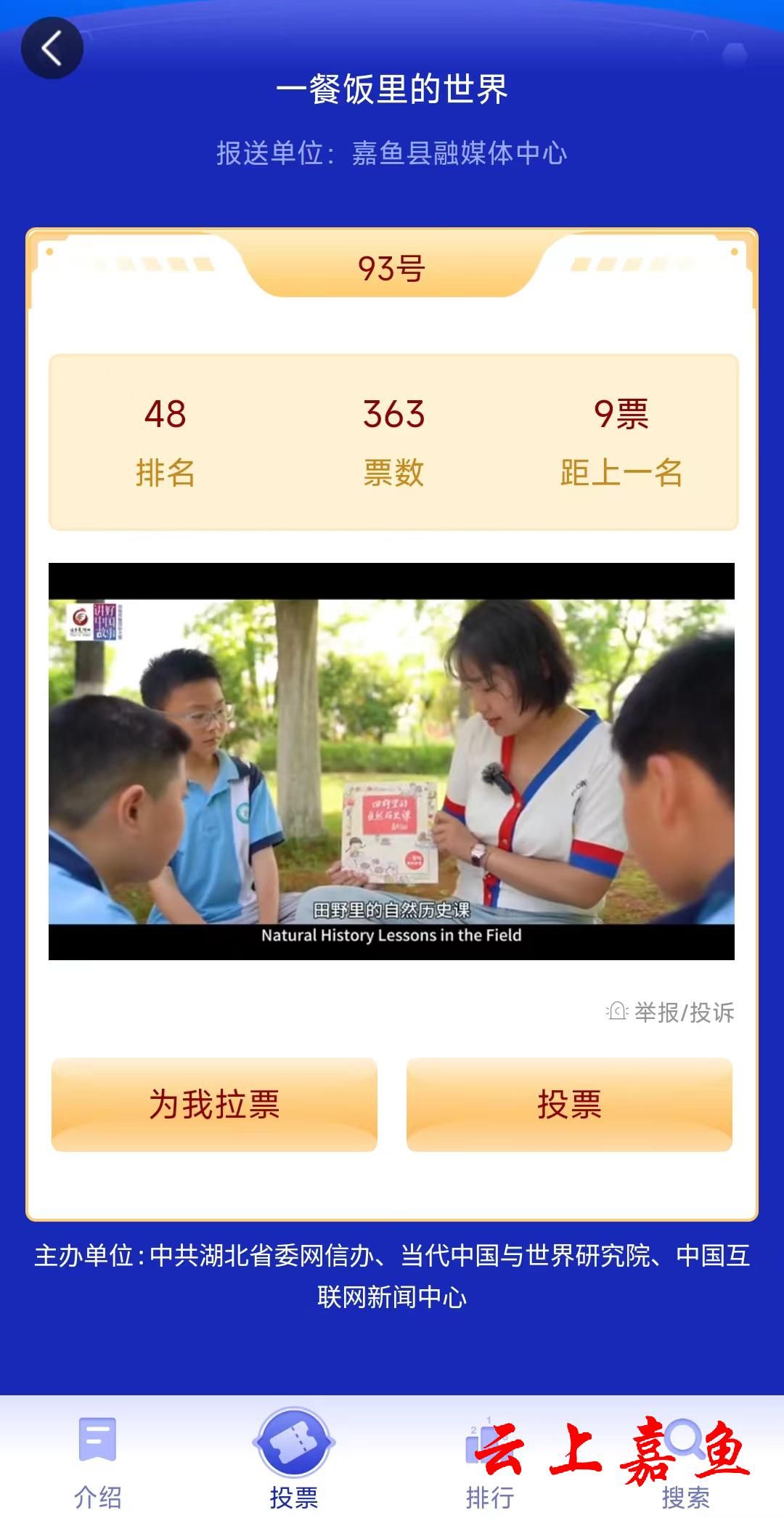Open the 举报/投诉 report link
Screen dimensions: 784x1518
[x=671, y=1012]
